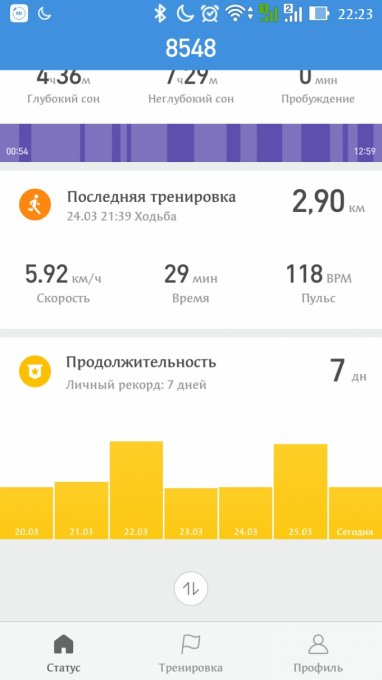Open the Статус tab
Image resolution: width=382 pixels, height=680 pixels.
point(63,652)
